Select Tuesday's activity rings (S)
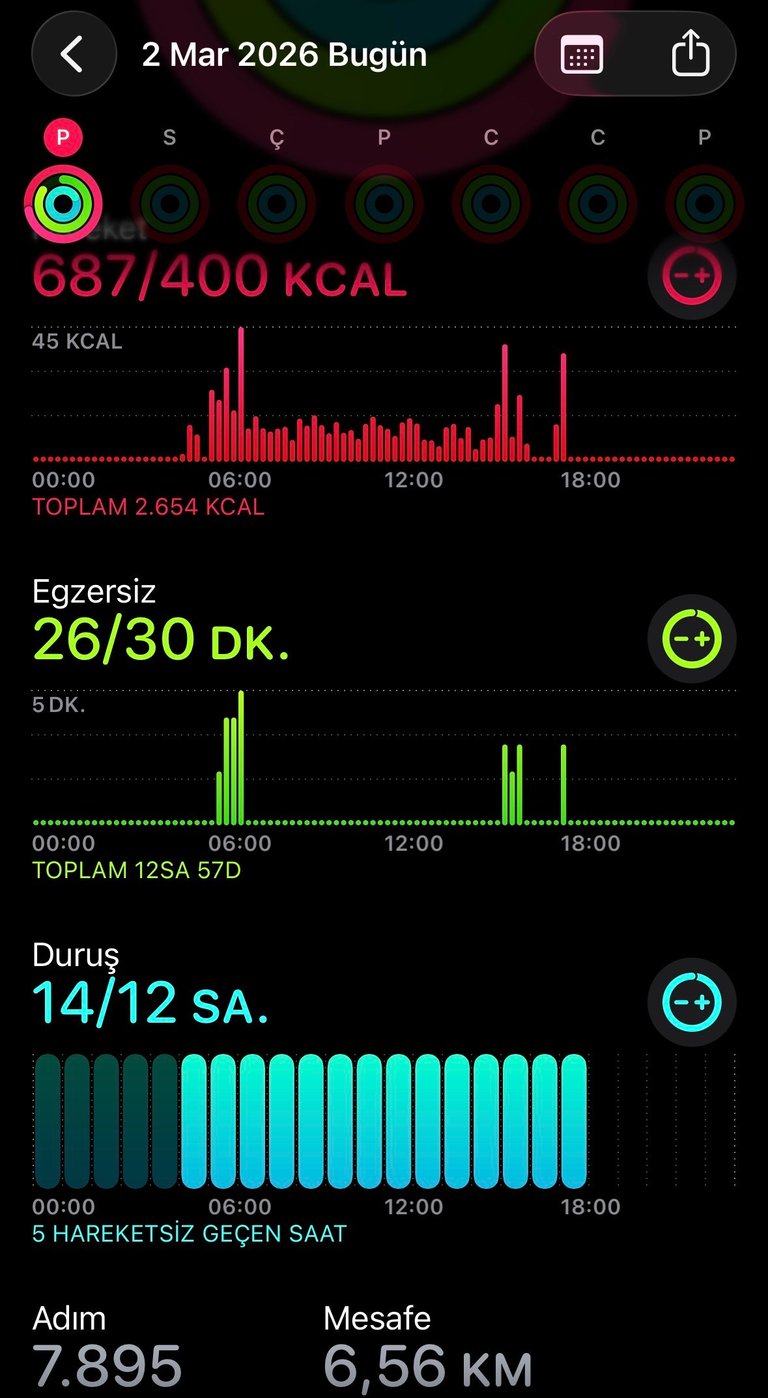The width and height of the screenshot is (768, 1398). [x=170, y=203]
